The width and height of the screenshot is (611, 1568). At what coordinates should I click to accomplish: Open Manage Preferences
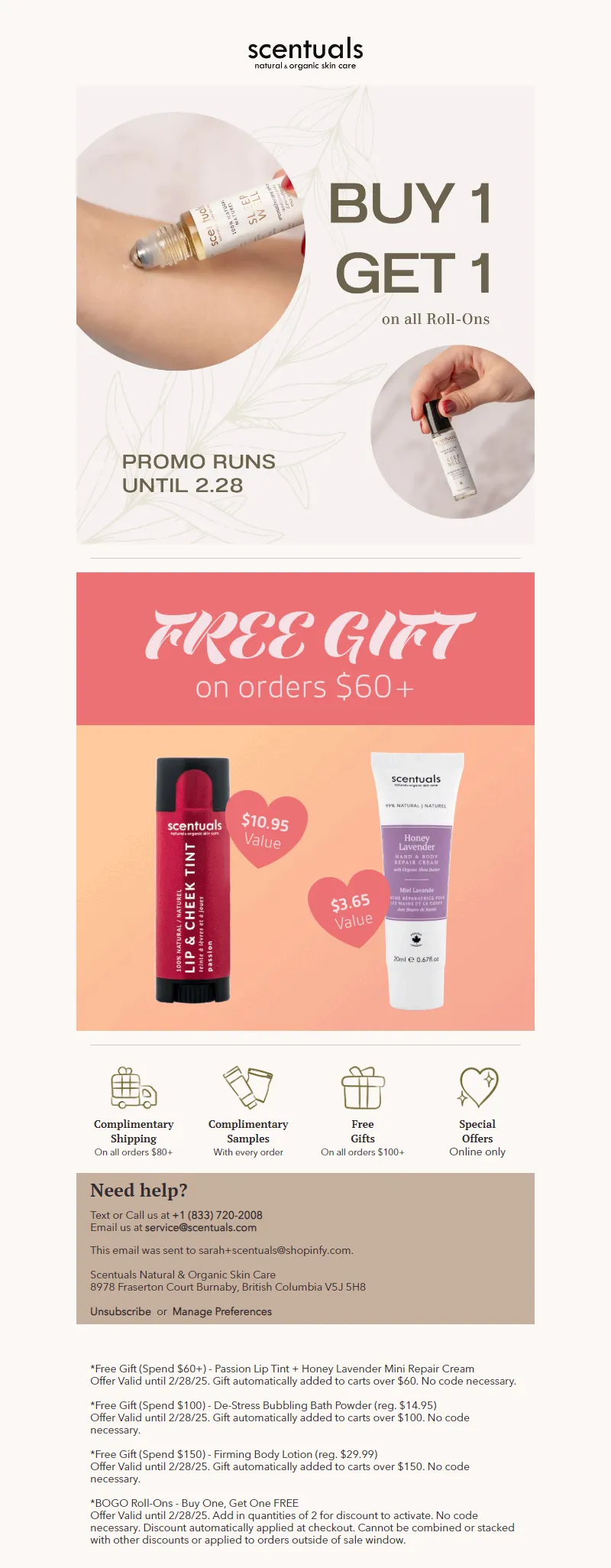pos(222,1311)
